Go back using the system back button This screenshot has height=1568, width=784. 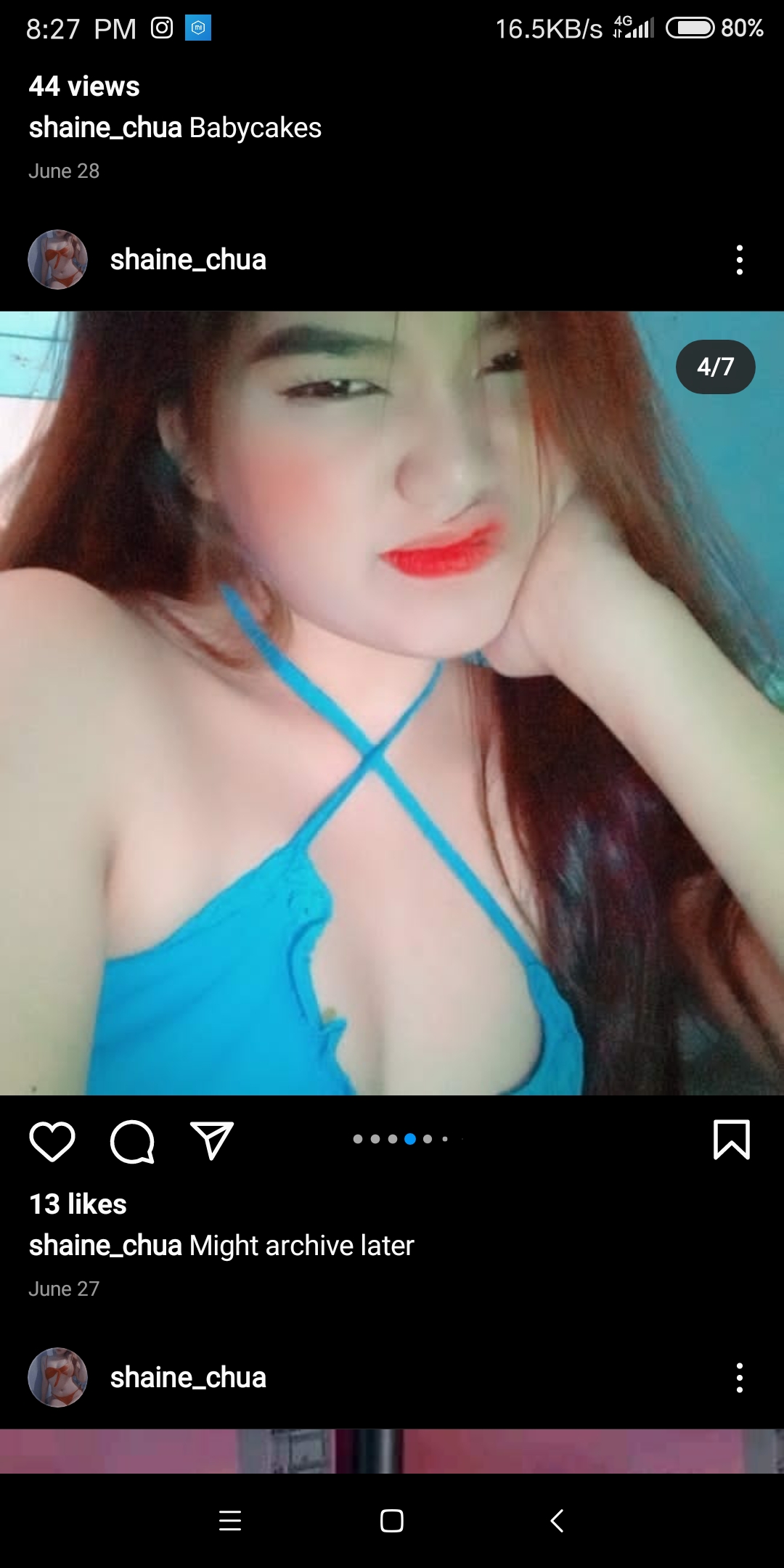pos(557,1520)
